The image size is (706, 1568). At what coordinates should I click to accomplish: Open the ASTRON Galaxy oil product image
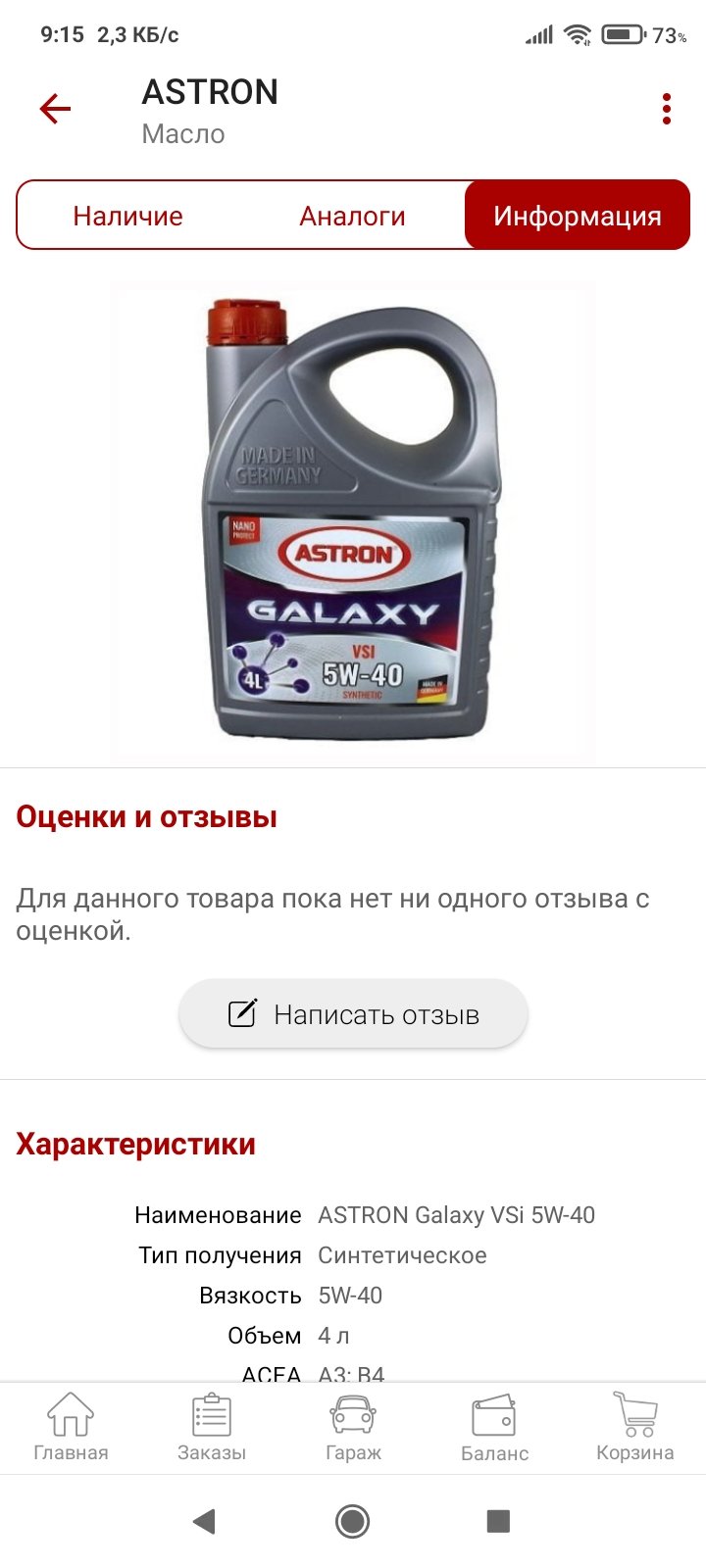click(352, 522)
